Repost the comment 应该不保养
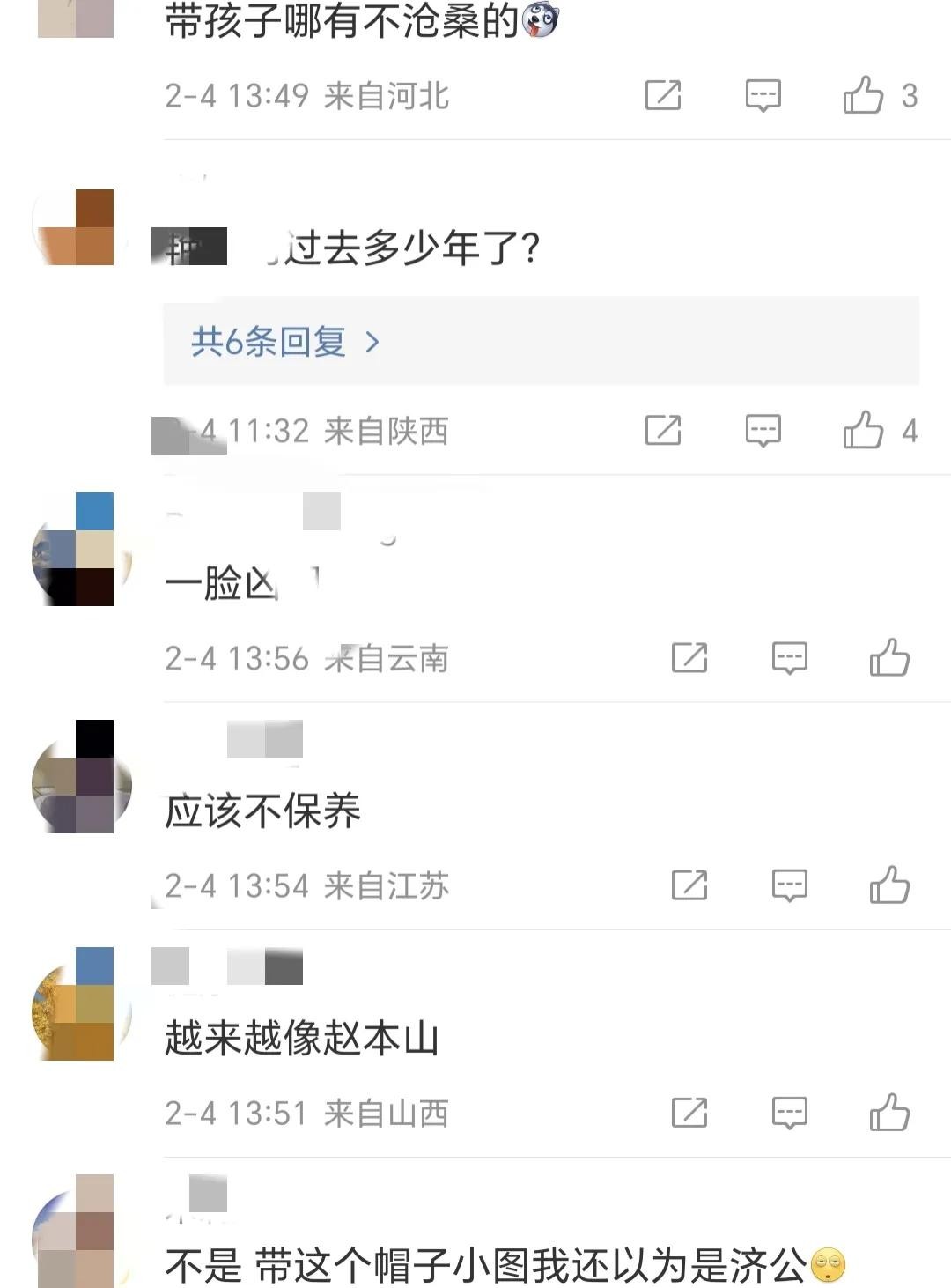Screen dimensions: 951x1288 689,885
